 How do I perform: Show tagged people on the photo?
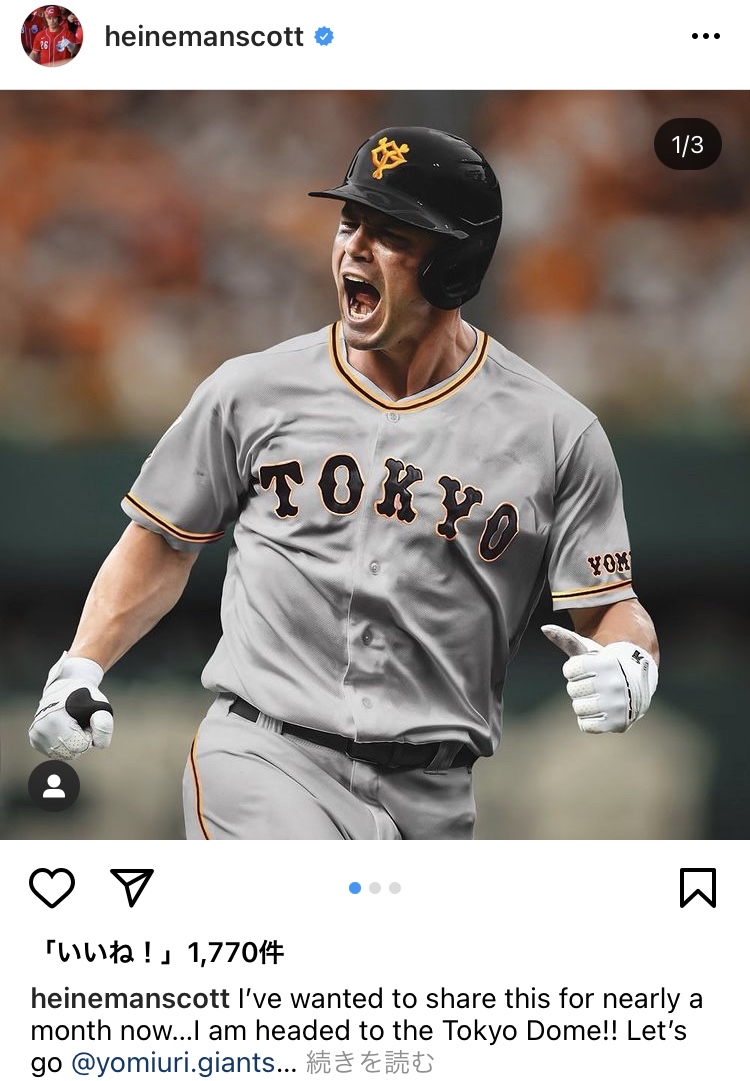click(x=54, y=786)
